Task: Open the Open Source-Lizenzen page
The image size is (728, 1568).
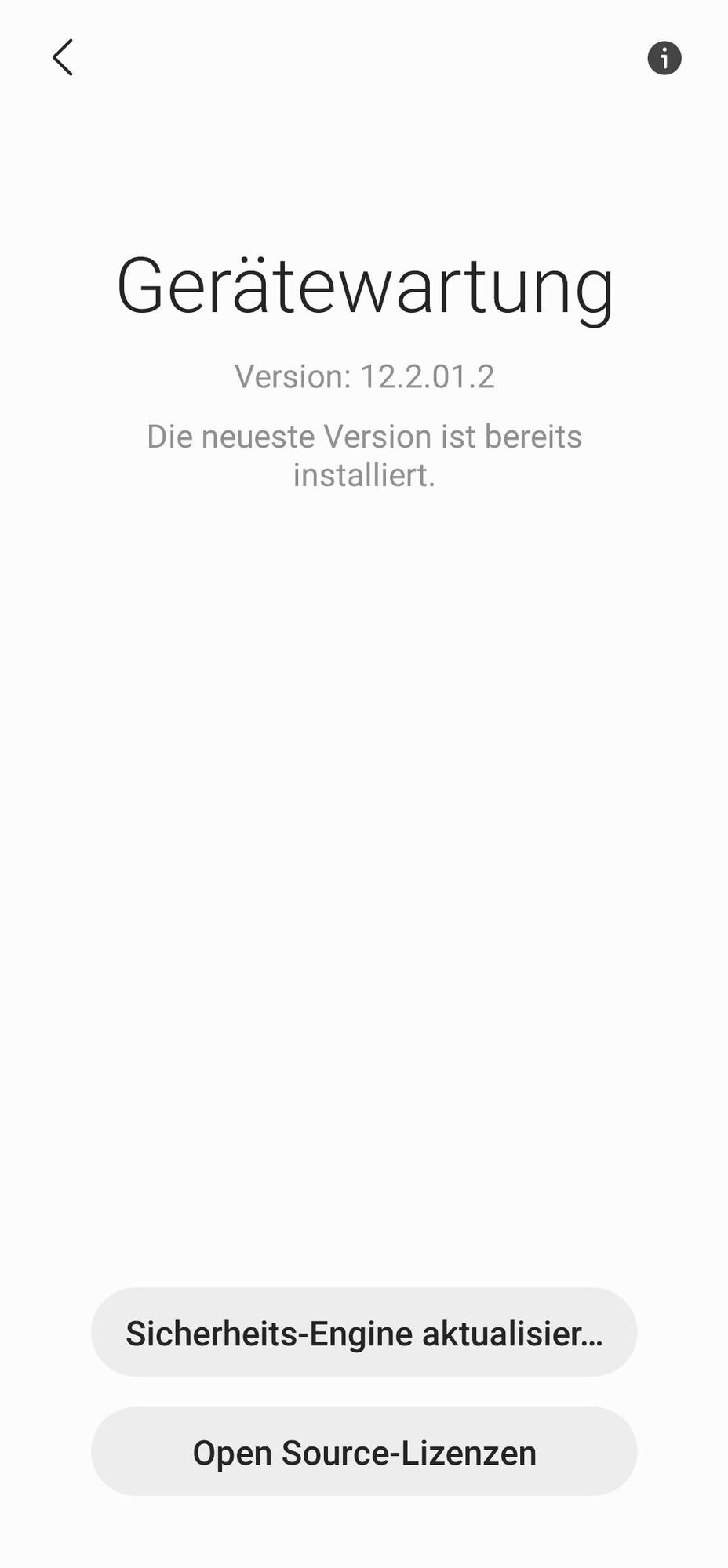Action: pos(364,1451)
